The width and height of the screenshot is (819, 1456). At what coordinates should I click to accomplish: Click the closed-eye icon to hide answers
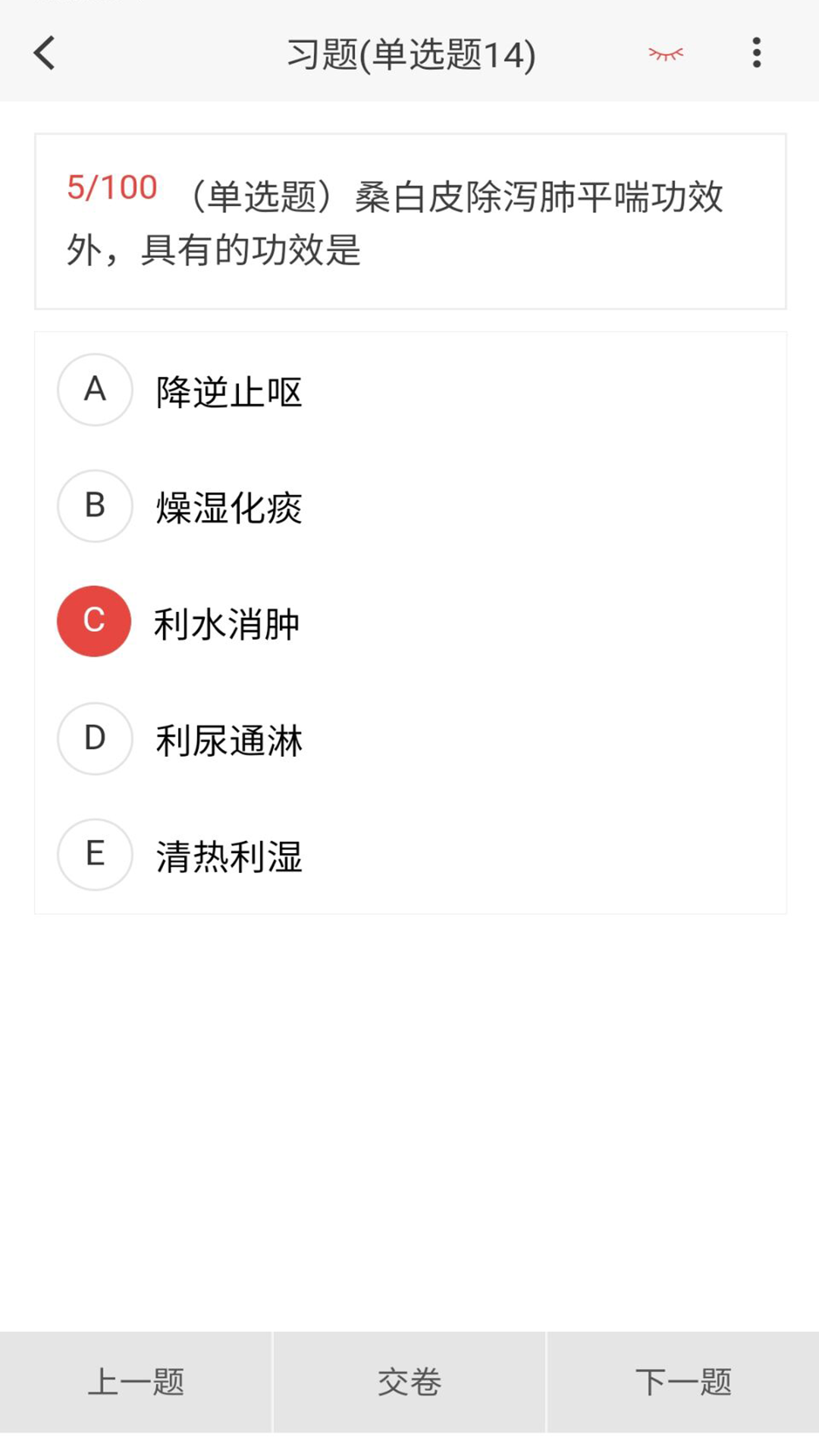[666, 53]
